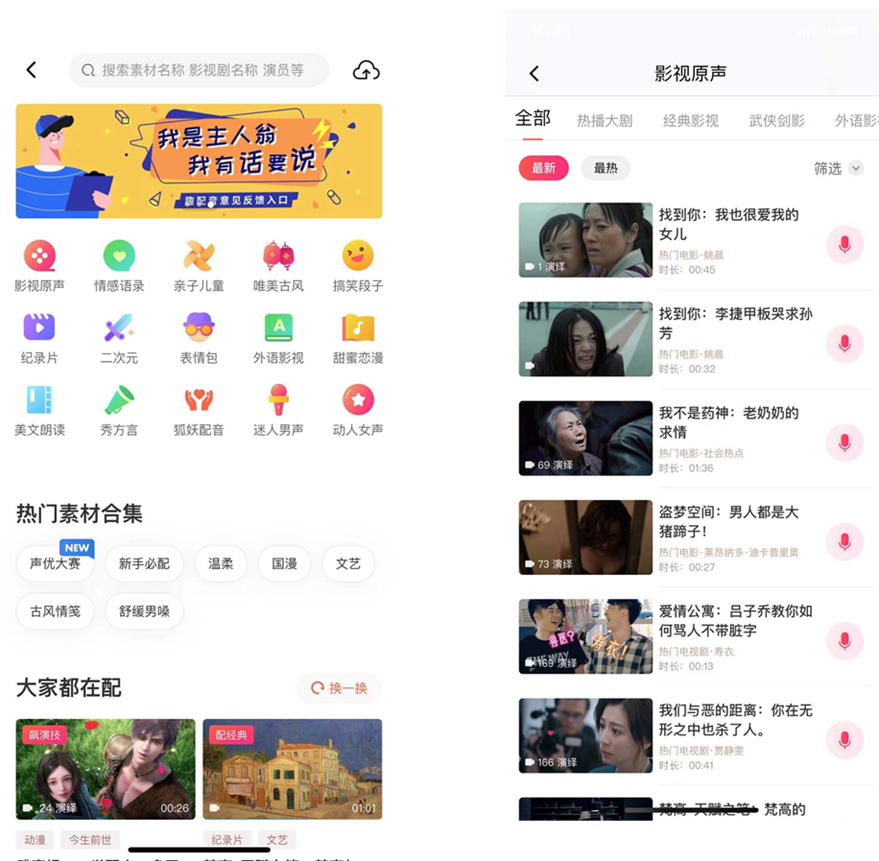This screenshot has height=861, width=879.
Task: Refresh suggestions with 换一换
Action: pos(339,688)
